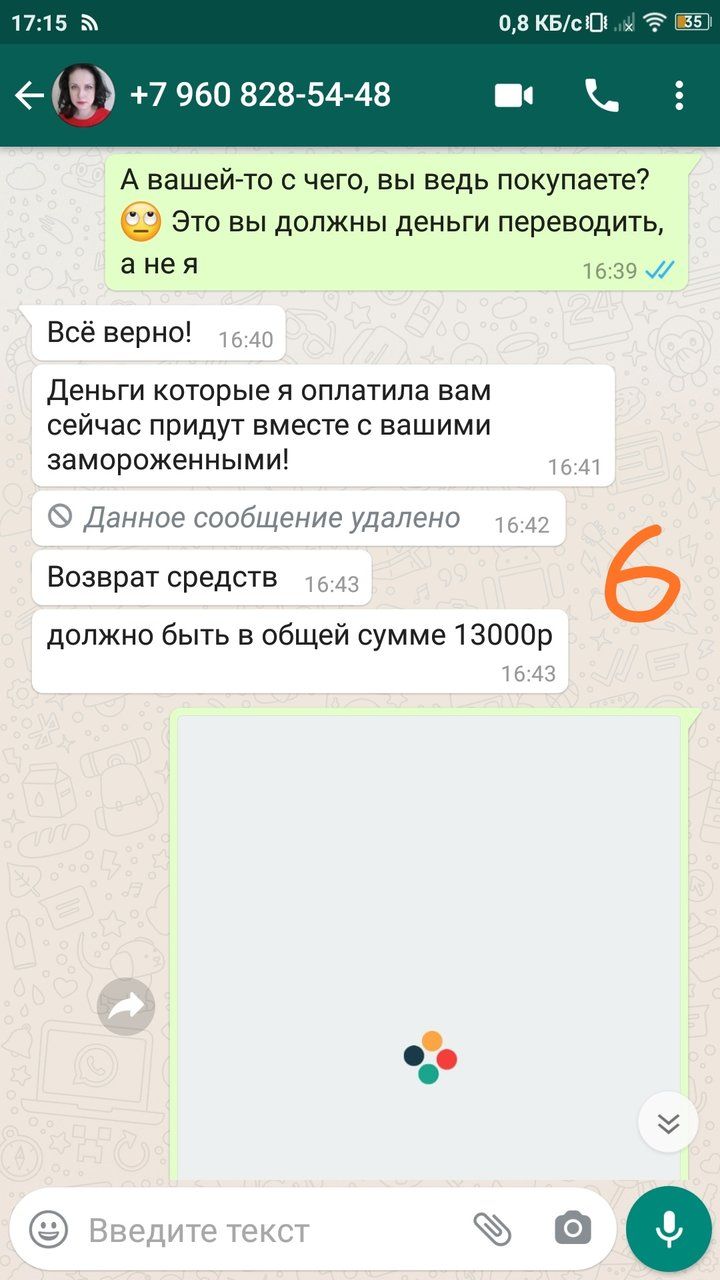The height and width of the screenshot is (1280, 720).
Task: Attach a file with the paperclip
Action: [492, 1229]
